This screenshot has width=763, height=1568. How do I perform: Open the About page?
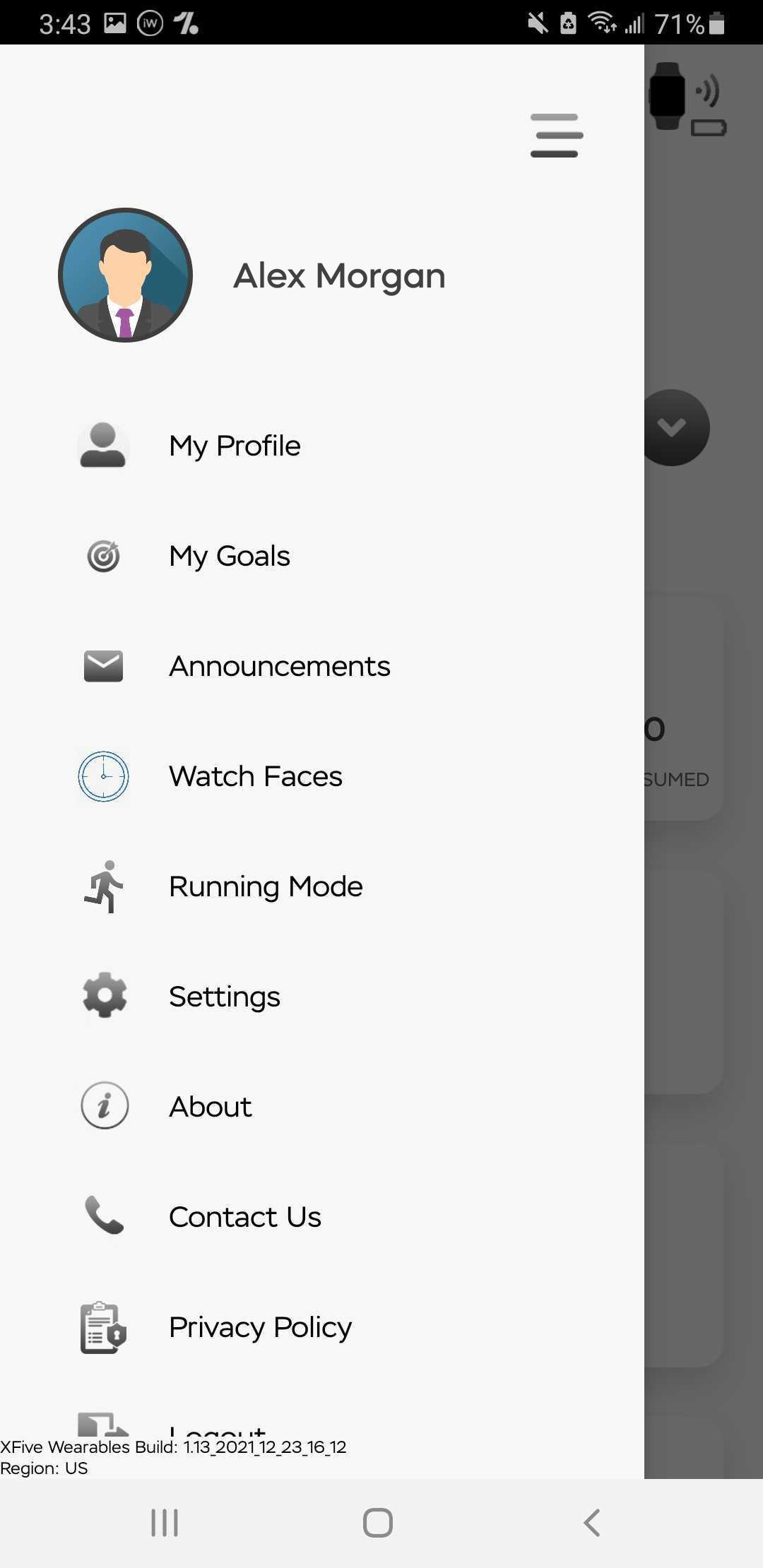coord(211,1107)
